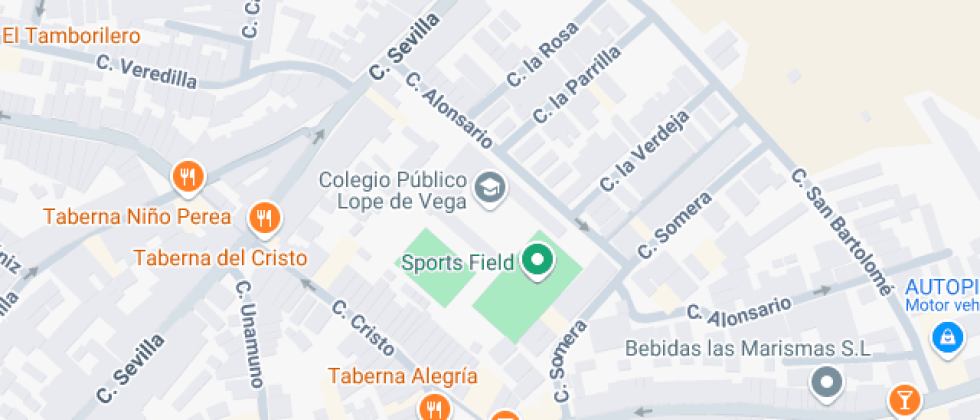
Task: Open the Sports Field green map pin
Action: (x=538, y=261)
